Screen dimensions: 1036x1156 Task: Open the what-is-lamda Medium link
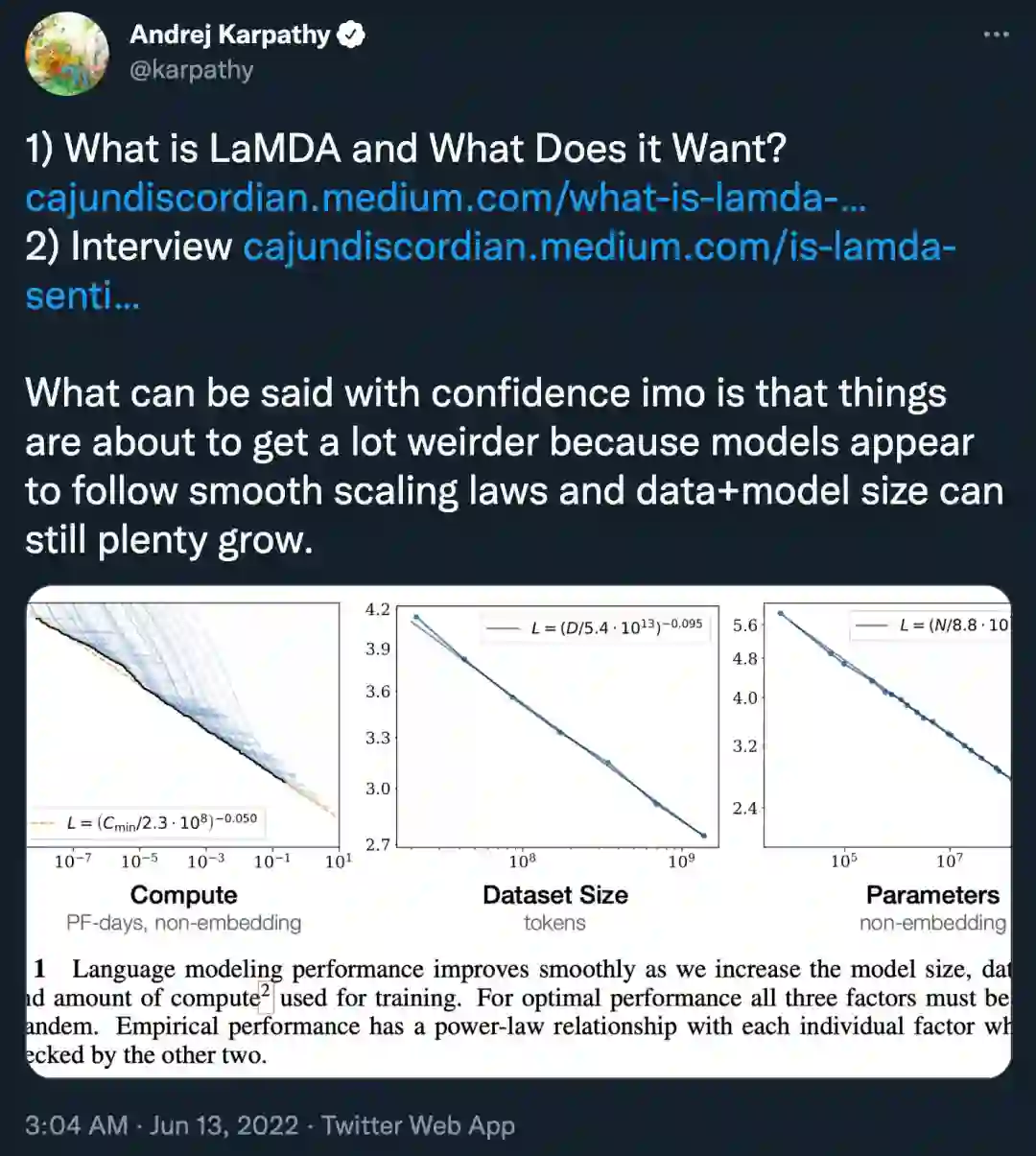coord(446,198)
